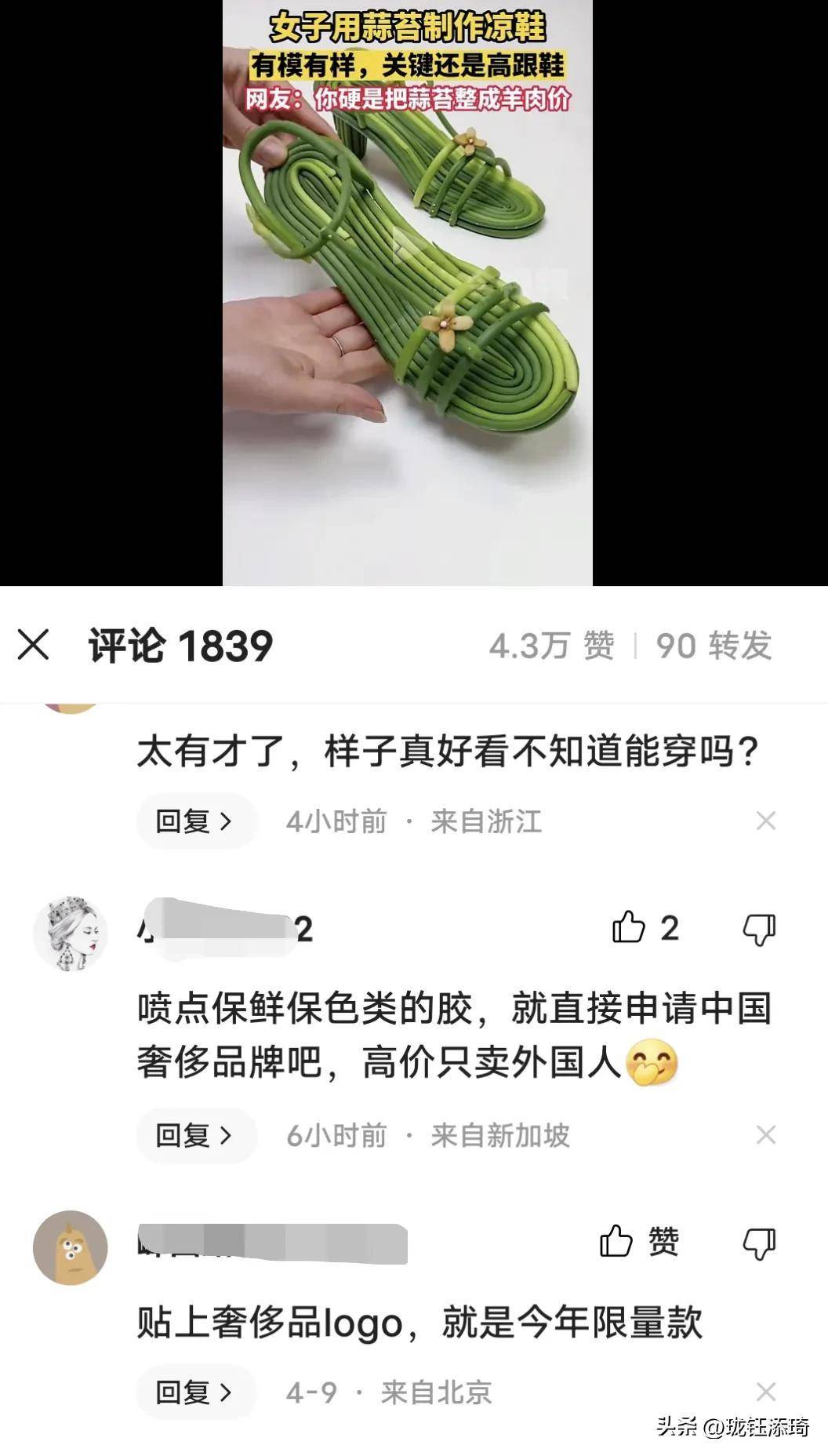
Task: Dislike the comment from 新加坡
Action: tap(758, 930)
